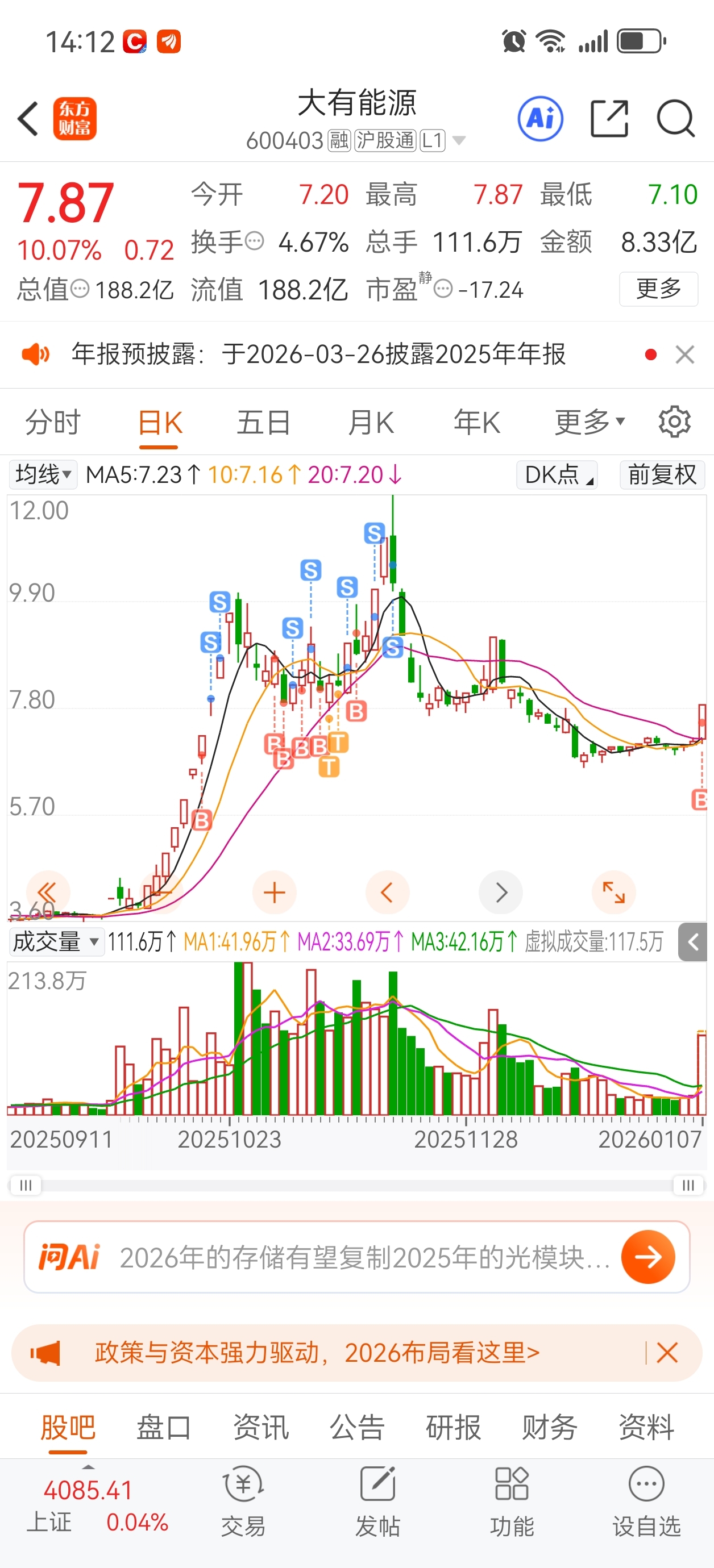This screenshot has height=1568, width=714.
Task: Add stock via 设自选
Action: click(x=646, y=1502)
